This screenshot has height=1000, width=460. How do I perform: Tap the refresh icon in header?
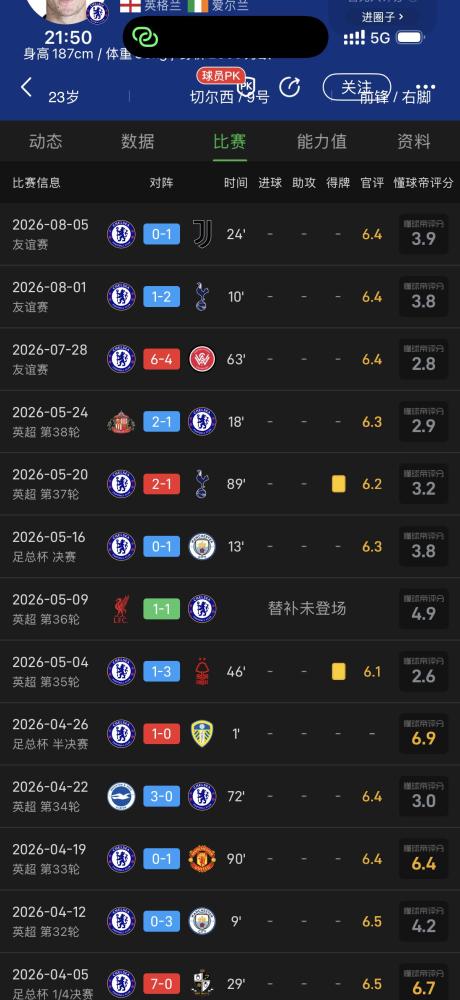290,87
